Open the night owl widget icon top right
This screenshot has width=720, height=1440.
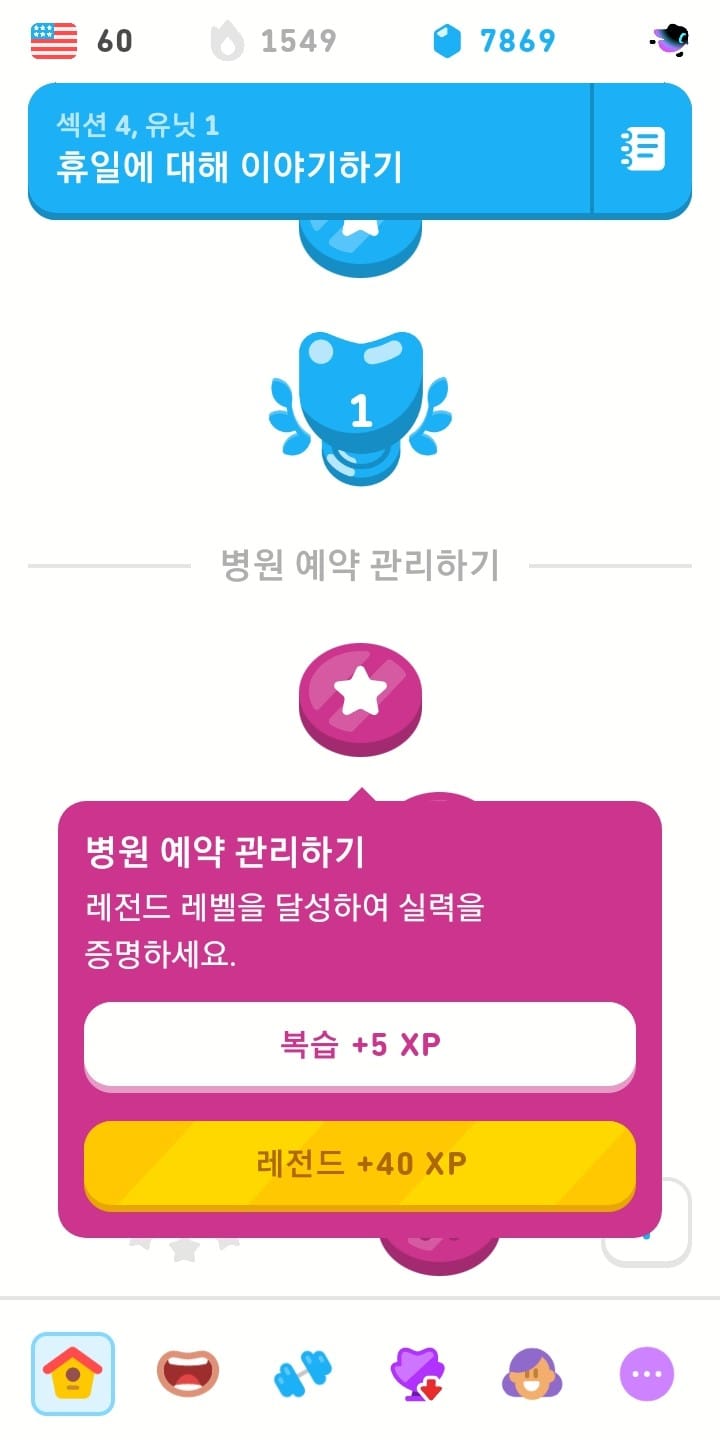coord(669,38)
